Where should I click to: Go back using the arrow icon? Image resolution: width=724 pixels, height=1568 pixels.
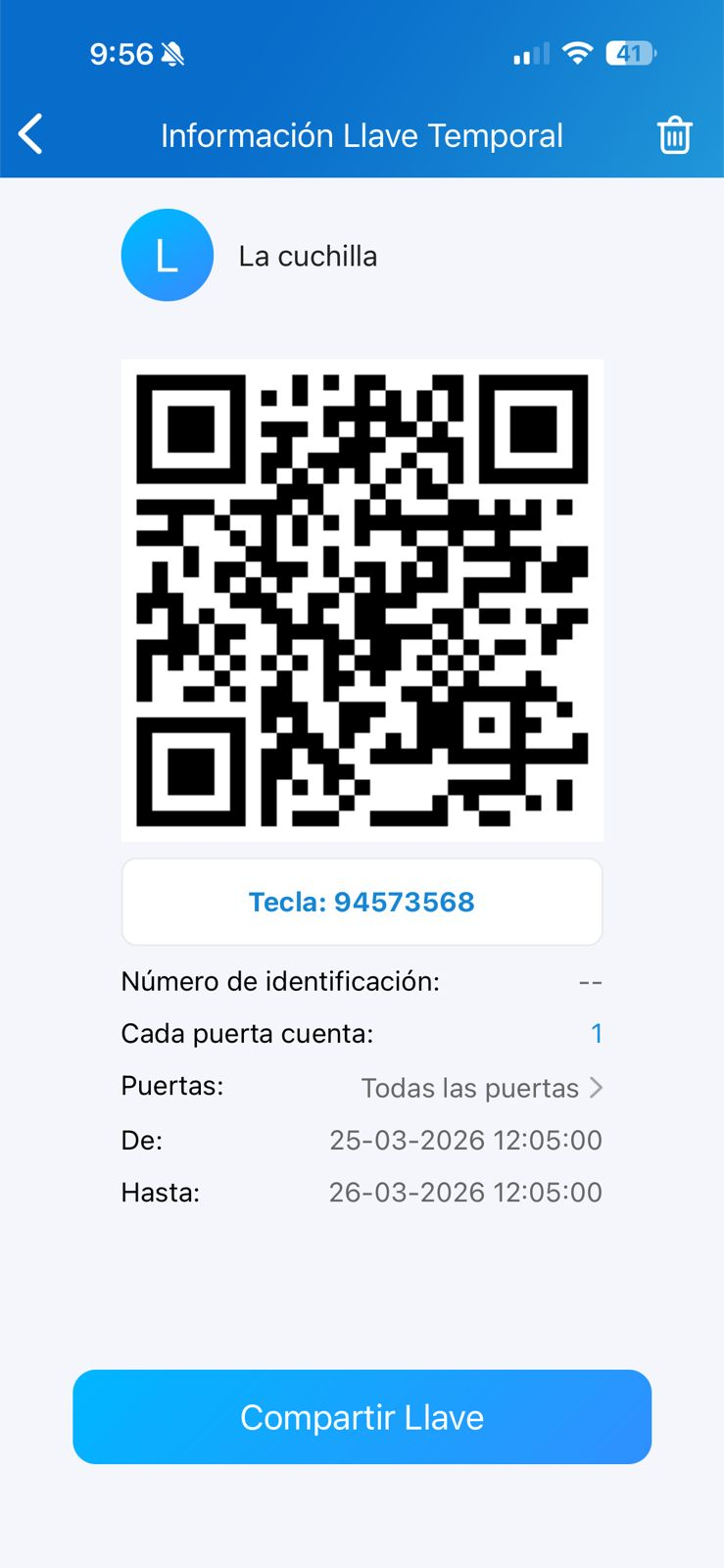point(31,135)
